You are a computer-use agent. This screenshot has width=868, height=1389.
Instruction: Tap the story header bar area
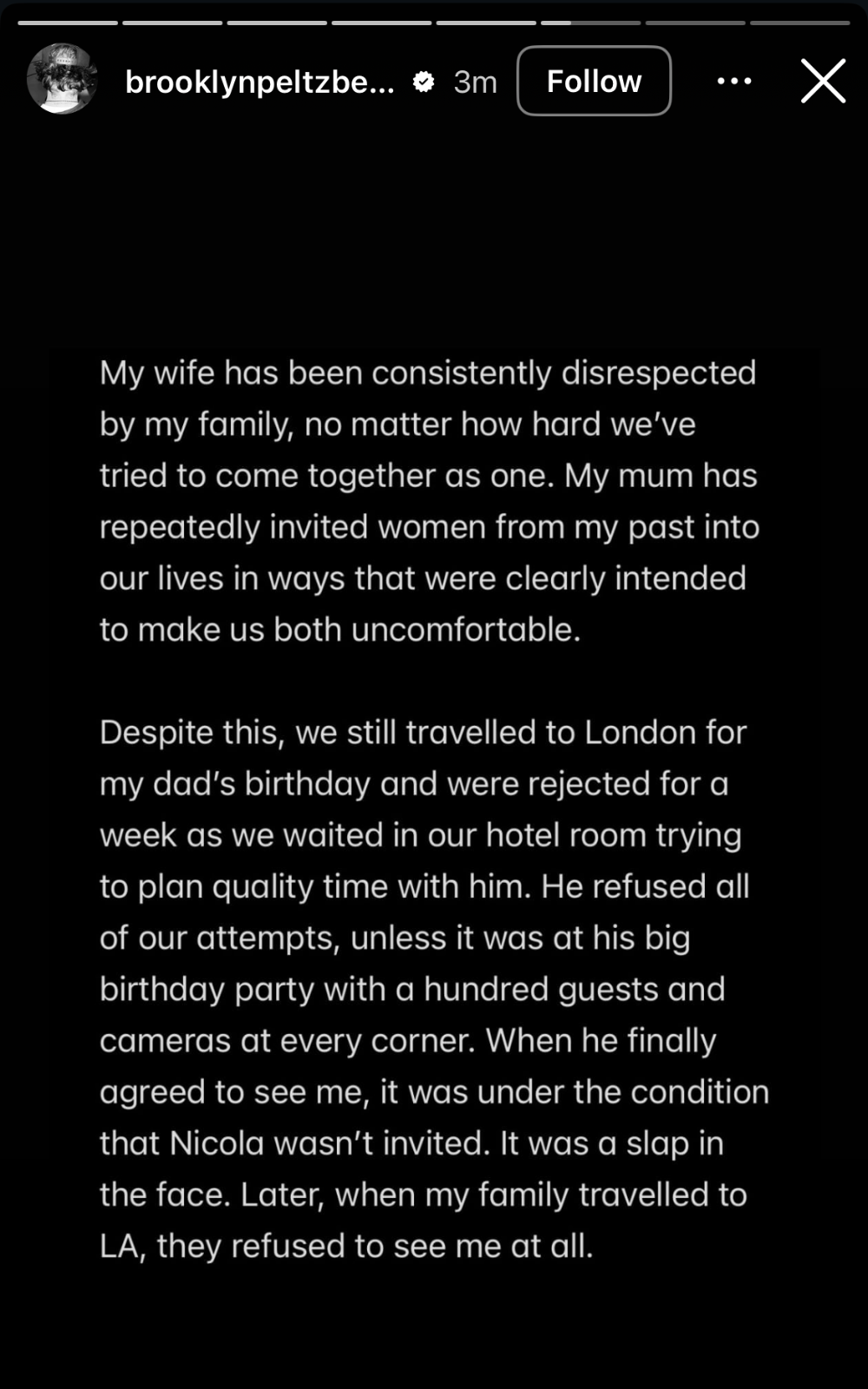coord(434,81)
